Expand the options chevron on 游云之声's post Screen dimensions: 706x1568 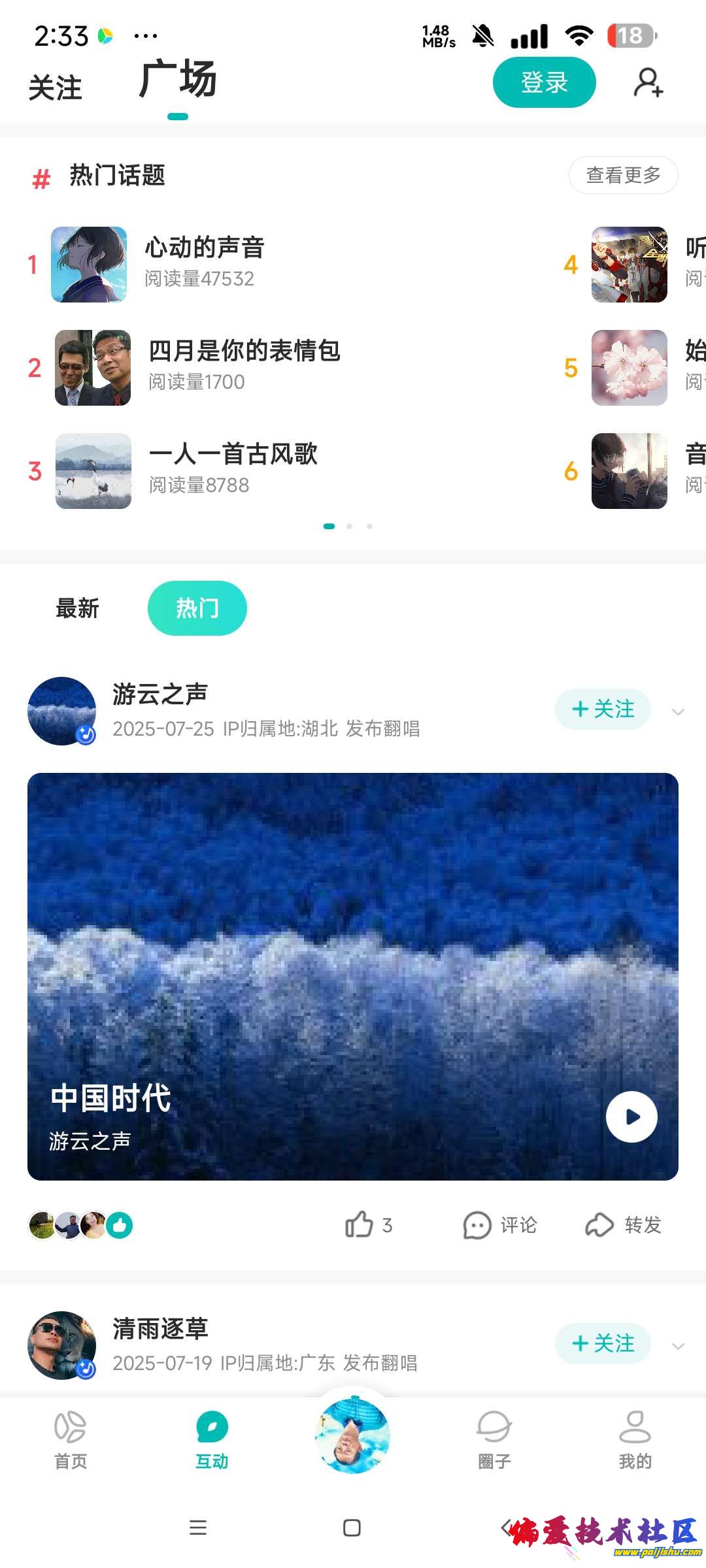678,711
